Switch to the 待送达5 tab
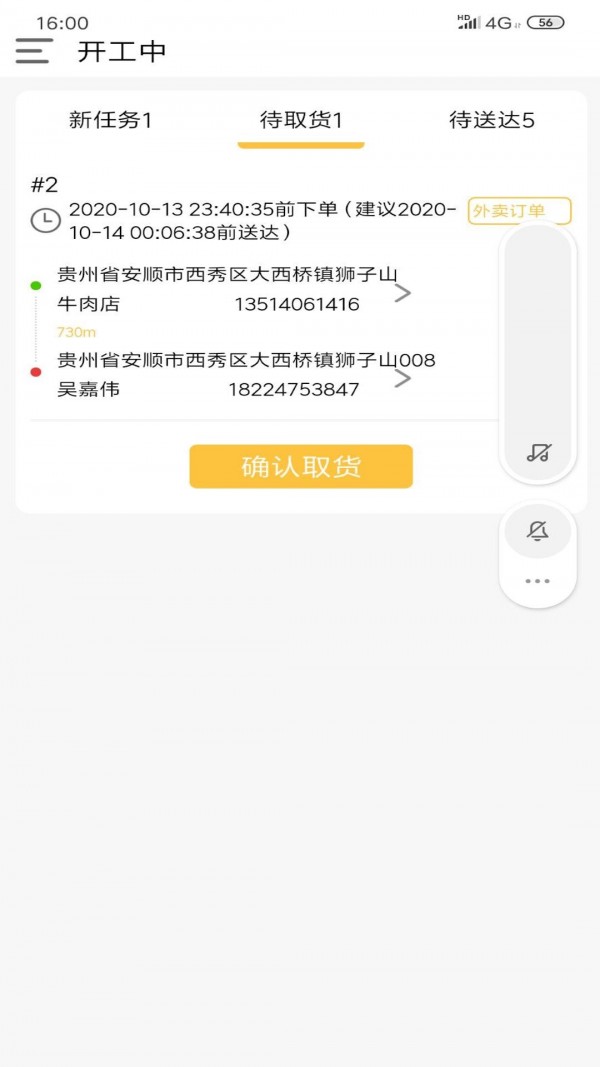 tap(492, 121)
